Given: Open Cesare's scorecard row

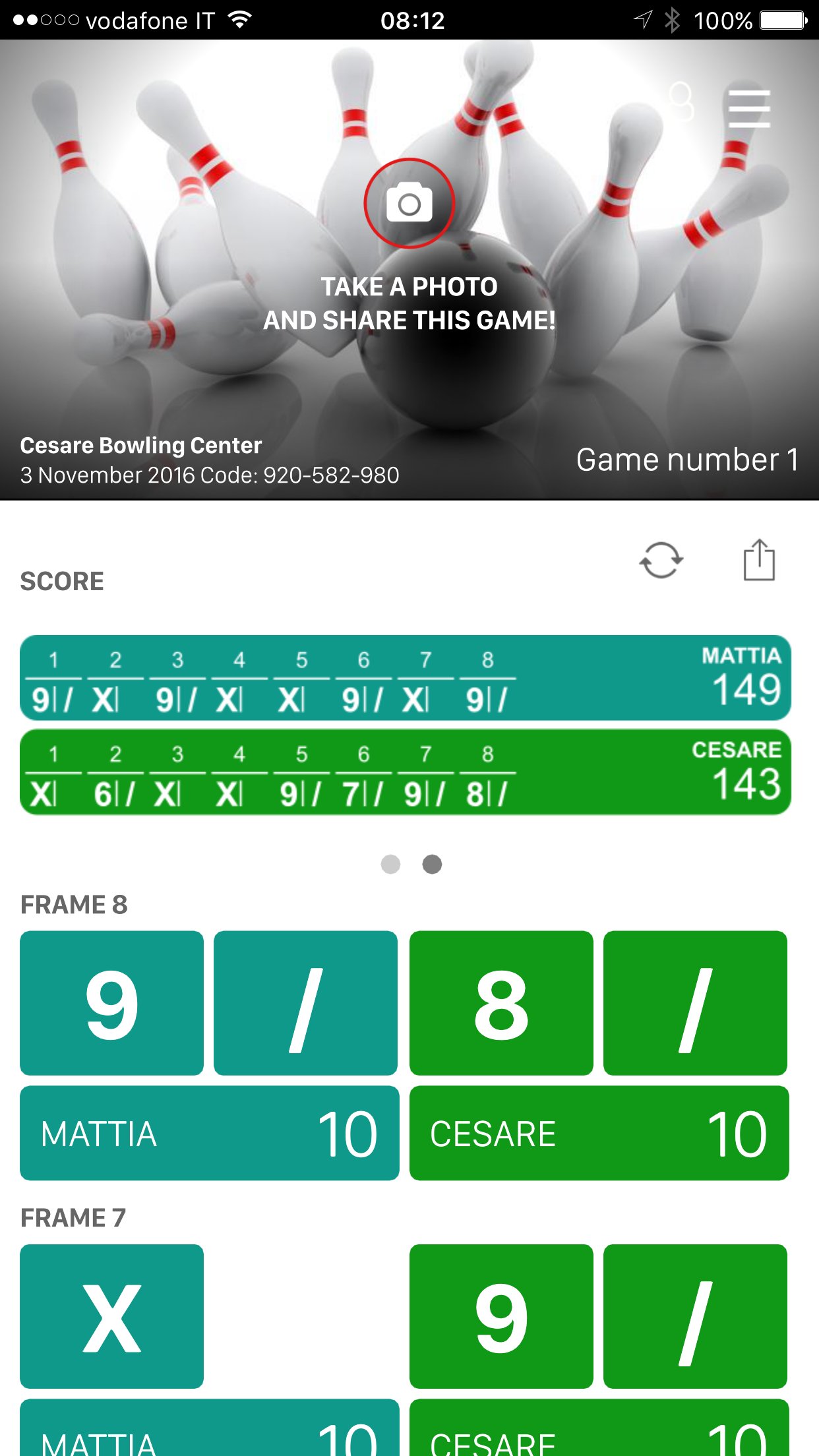Looking at the screenshot, I should click(405, 772).
